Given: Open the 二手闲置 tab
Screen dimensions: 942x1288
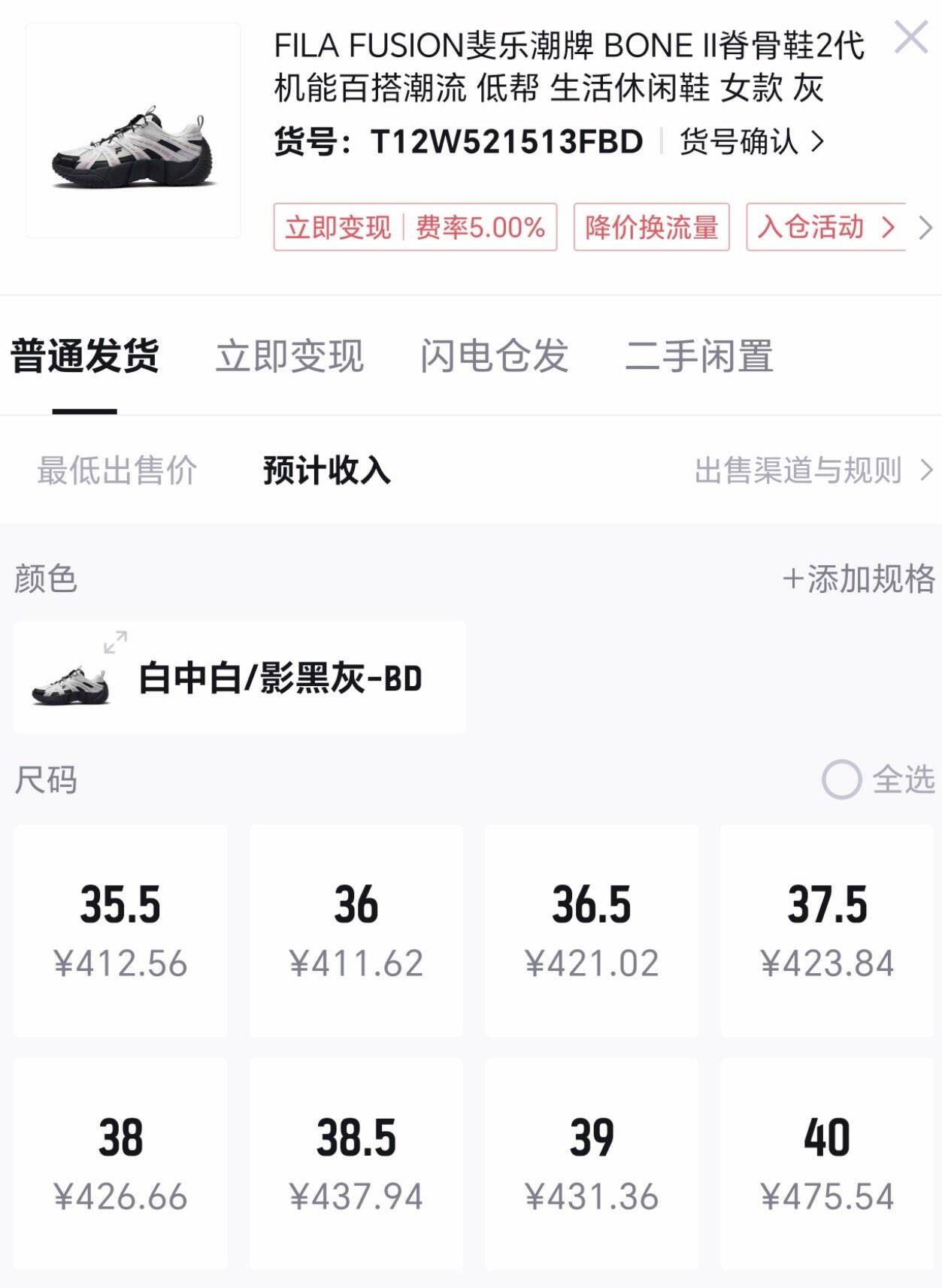Looking at the screenshot, I should tap(698, 356).
